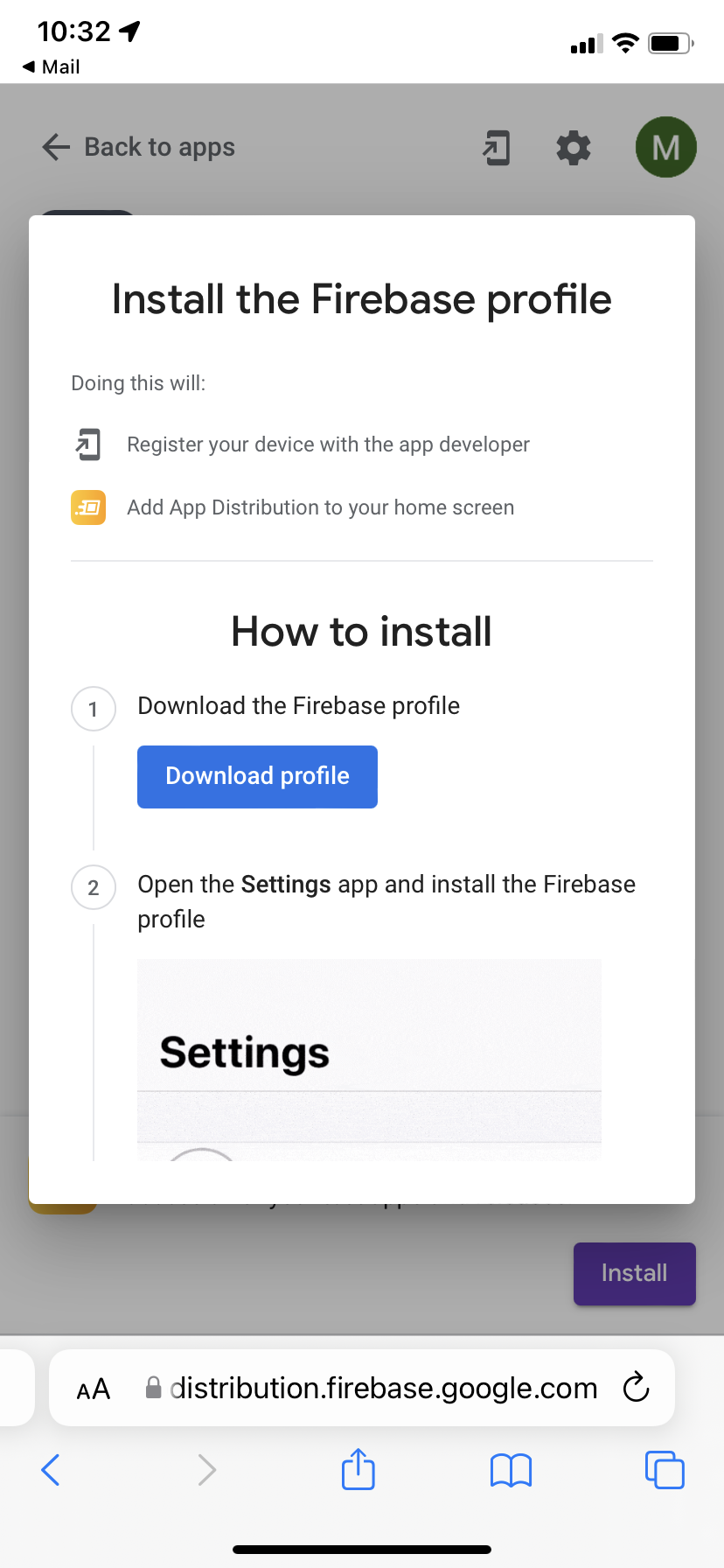This screenshot has height=1568, width=724.
Task: Tap the address bar URL
Action: (x=383, y=1388)
